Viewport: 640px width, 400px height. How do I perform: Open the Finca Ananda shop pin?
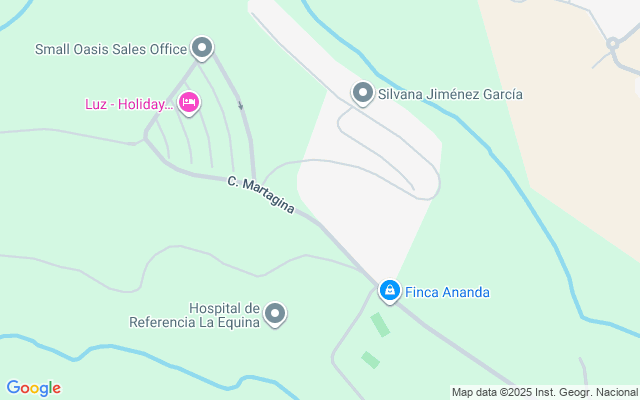click(x=389, y=291)
